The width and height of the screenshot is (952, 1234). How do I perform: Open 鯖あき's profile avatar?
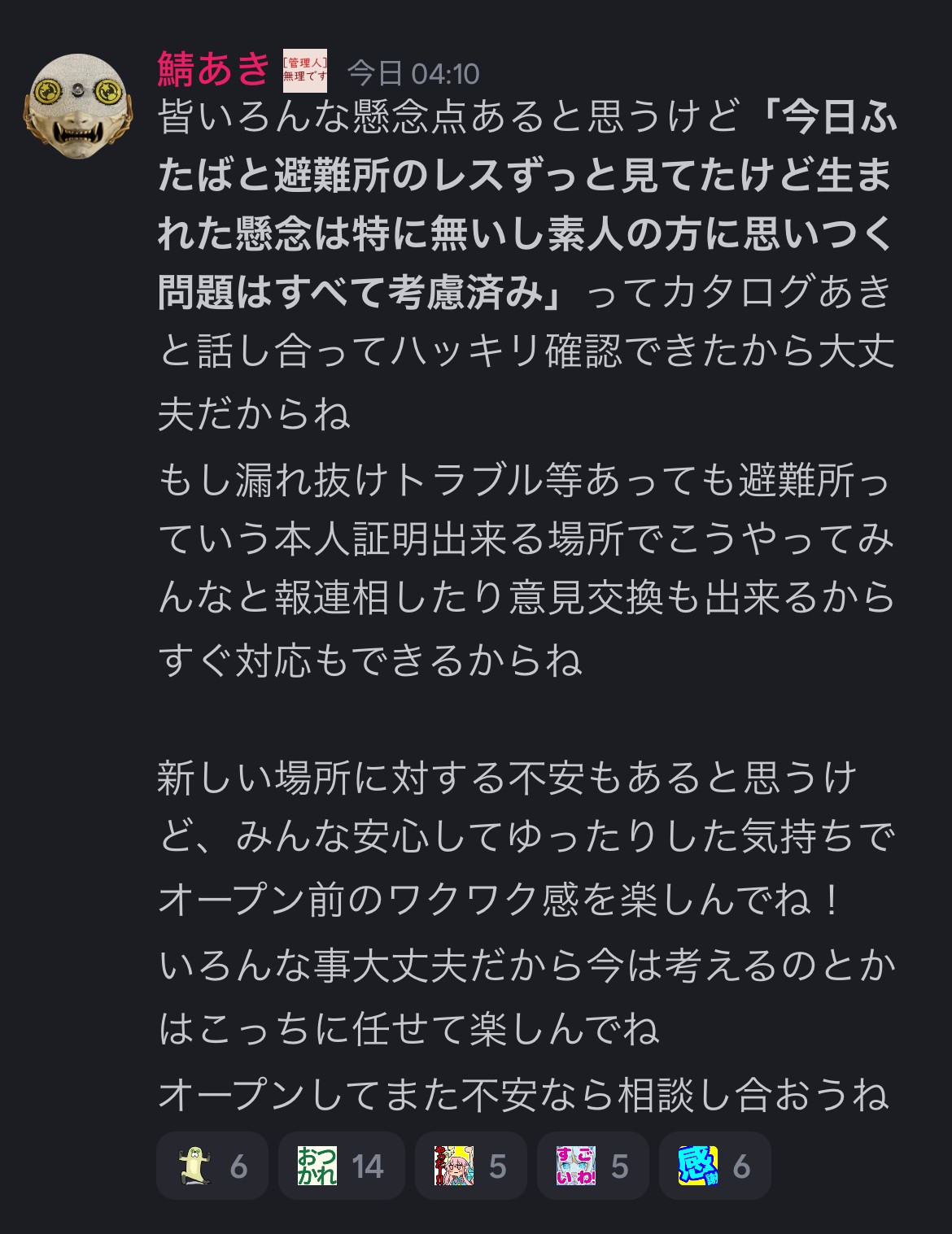78,107
